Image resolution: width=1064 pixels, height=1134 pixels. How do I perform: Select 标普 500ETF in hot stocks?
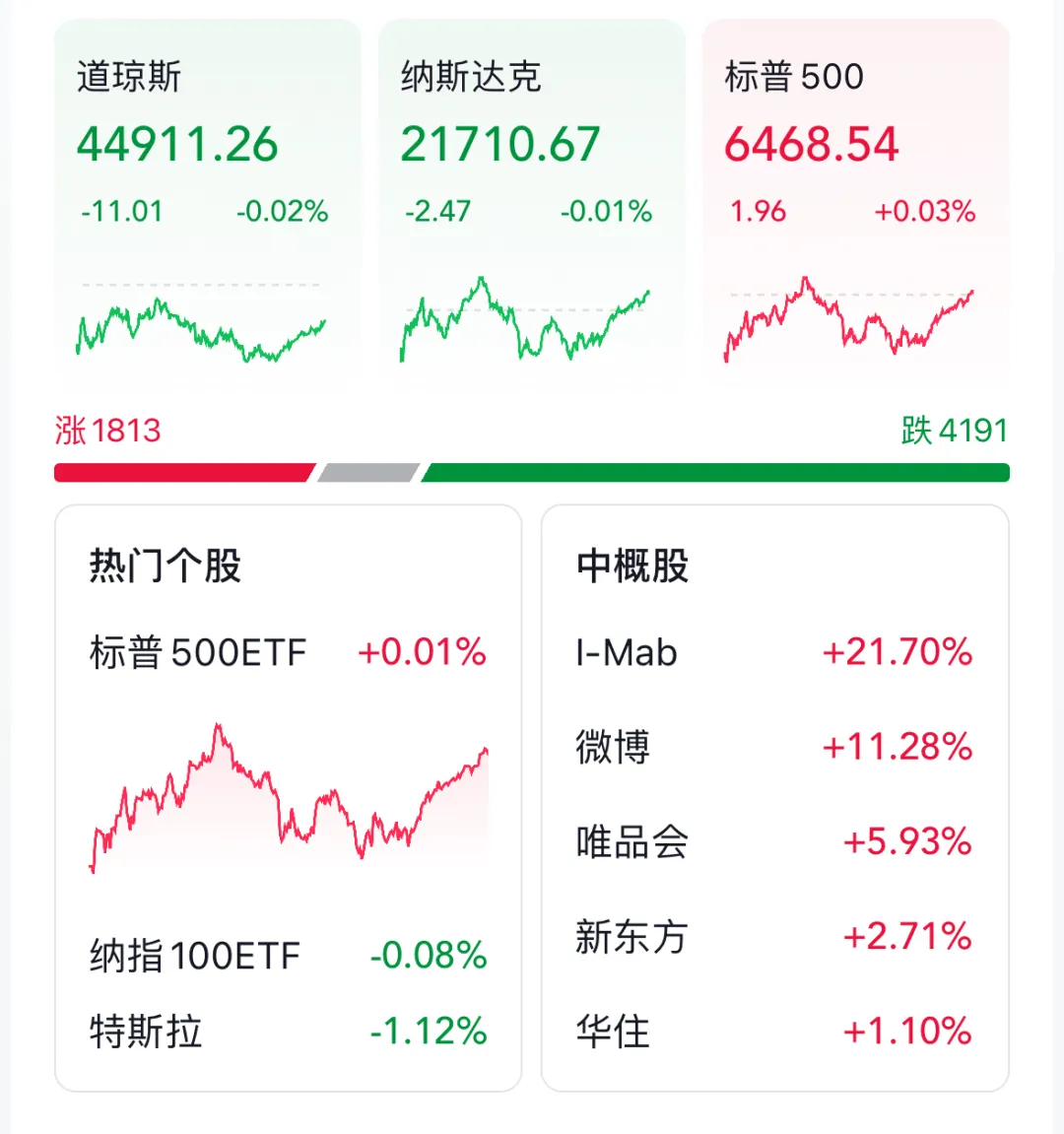pos(288,652)
